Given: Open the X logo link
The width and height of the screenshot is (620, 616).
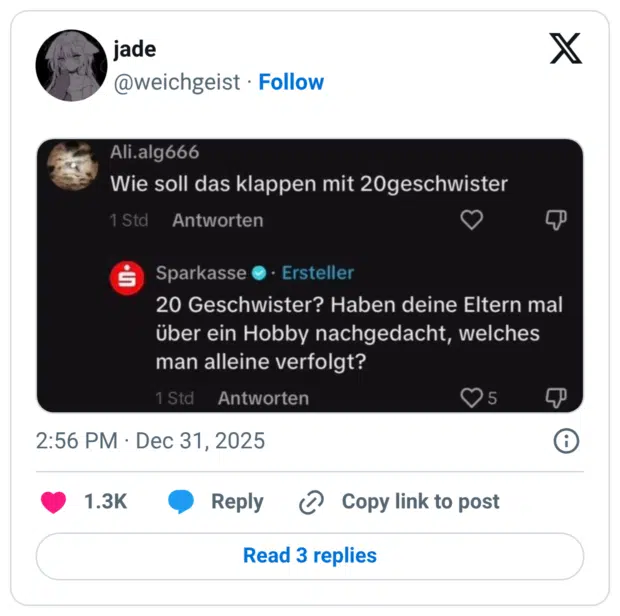Looking at the screenshot, I should click(x=565, y=48).
